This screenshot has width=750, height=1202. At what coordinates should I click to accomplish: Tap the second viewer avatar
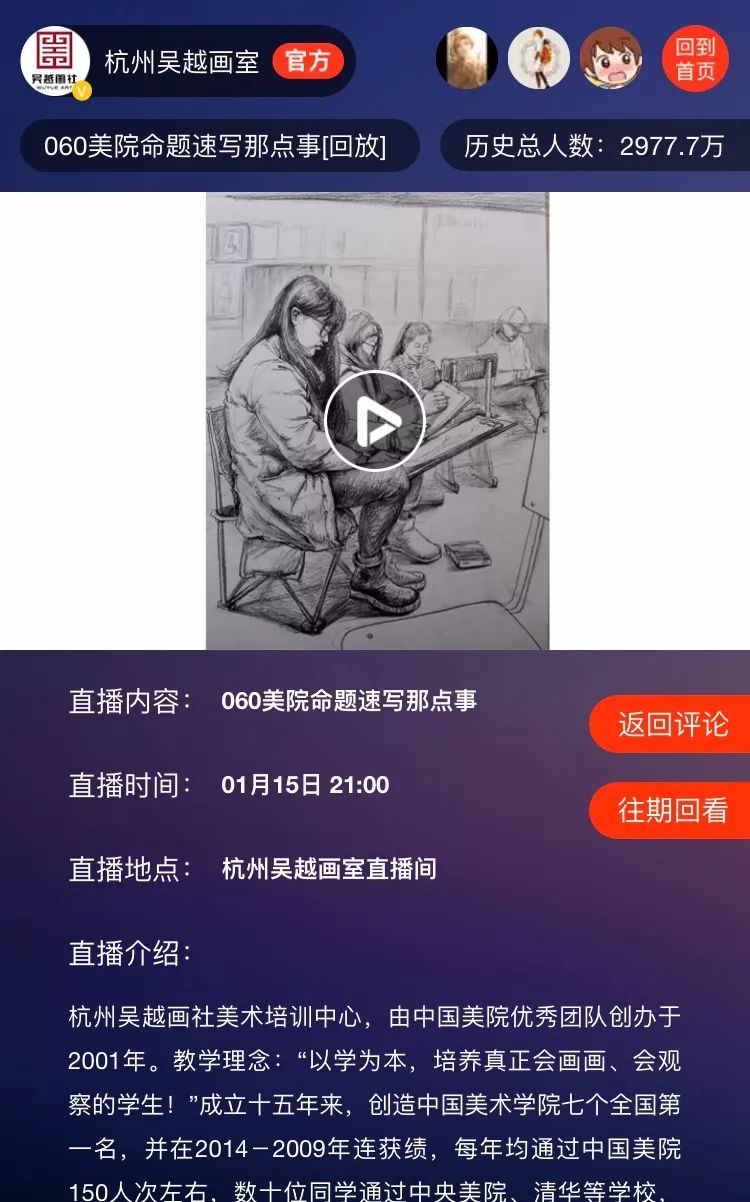tap(539, 58)
